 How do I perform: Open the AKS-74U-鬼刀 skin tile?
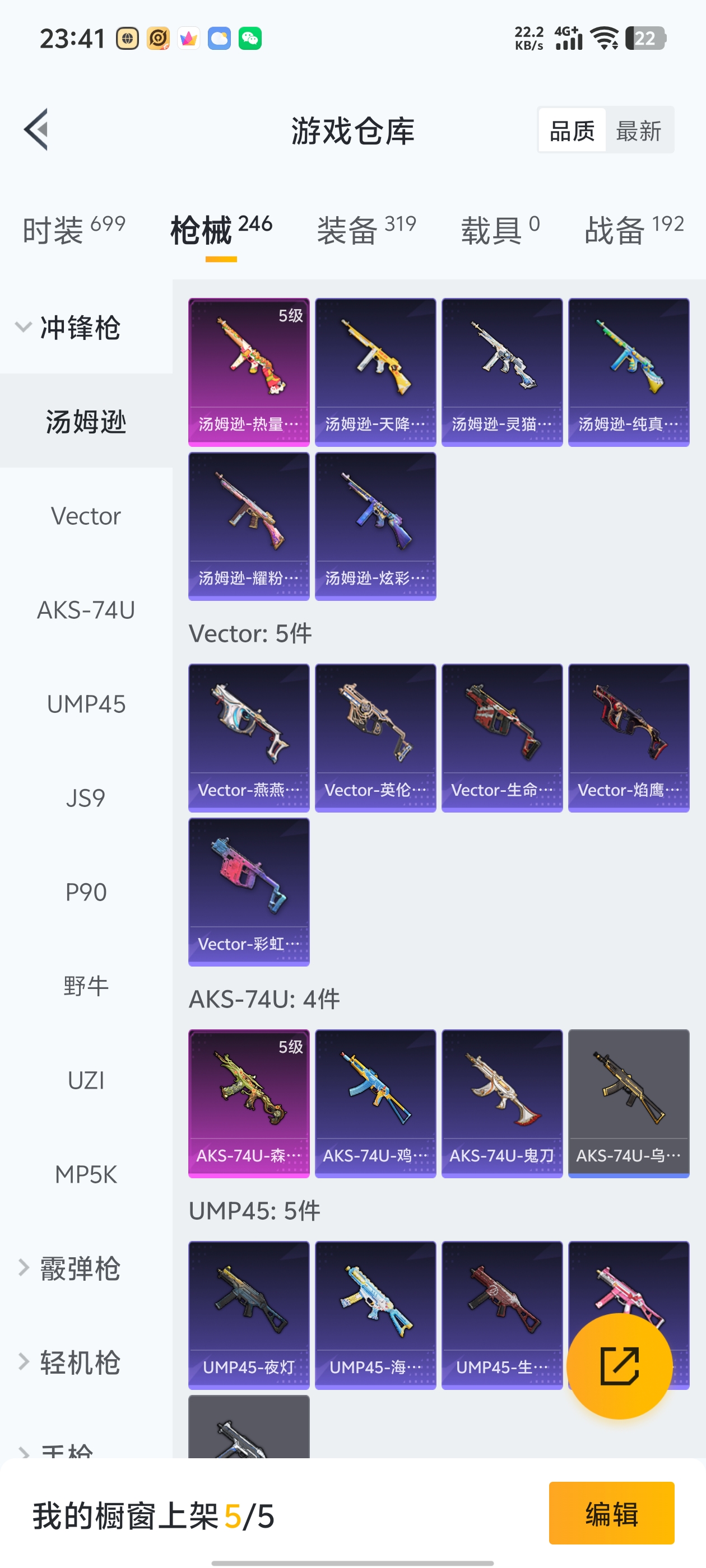pos(501,1103)
